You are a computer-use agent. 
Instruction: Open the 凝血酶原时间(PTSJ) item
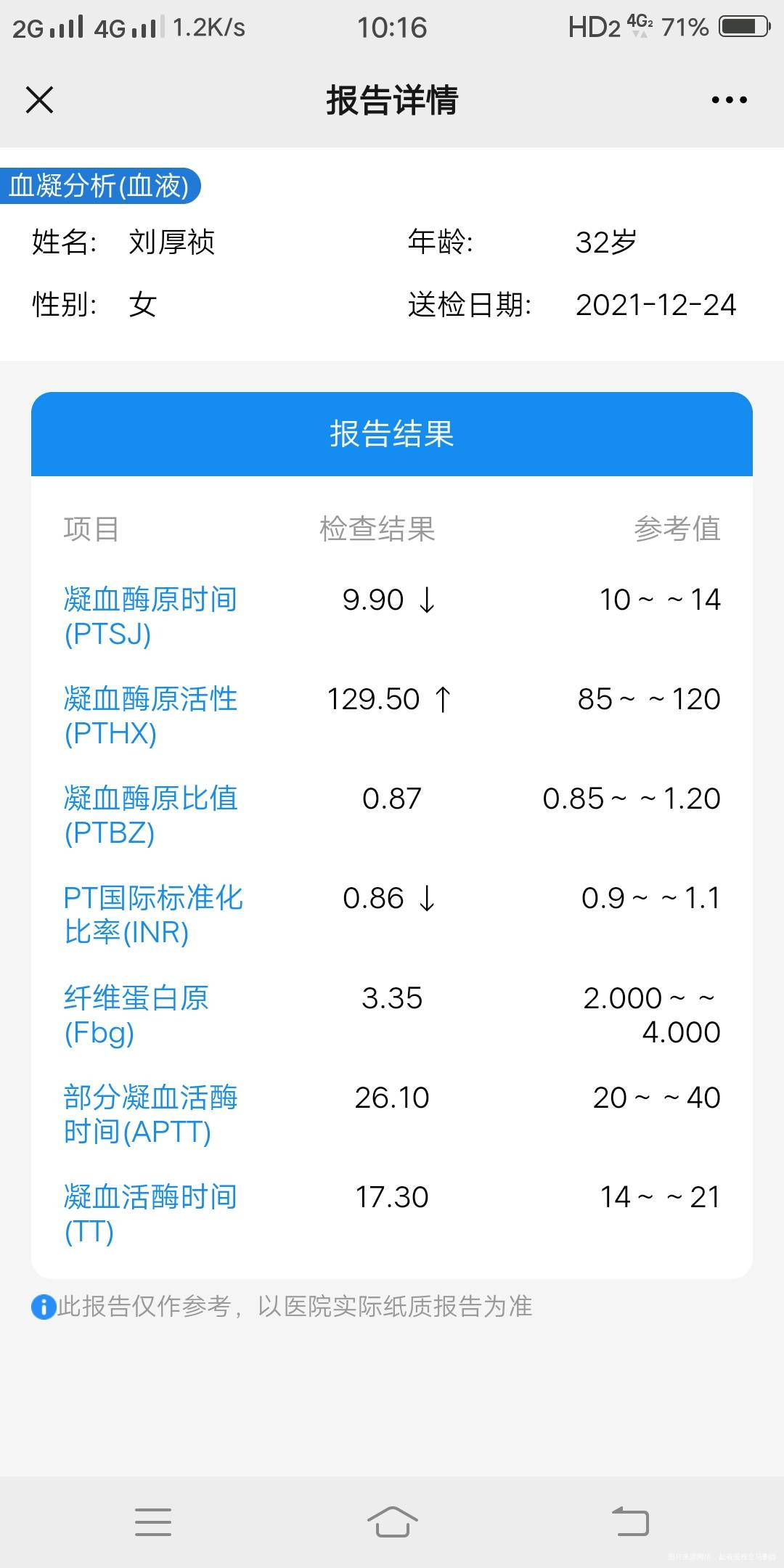(149, 617)
